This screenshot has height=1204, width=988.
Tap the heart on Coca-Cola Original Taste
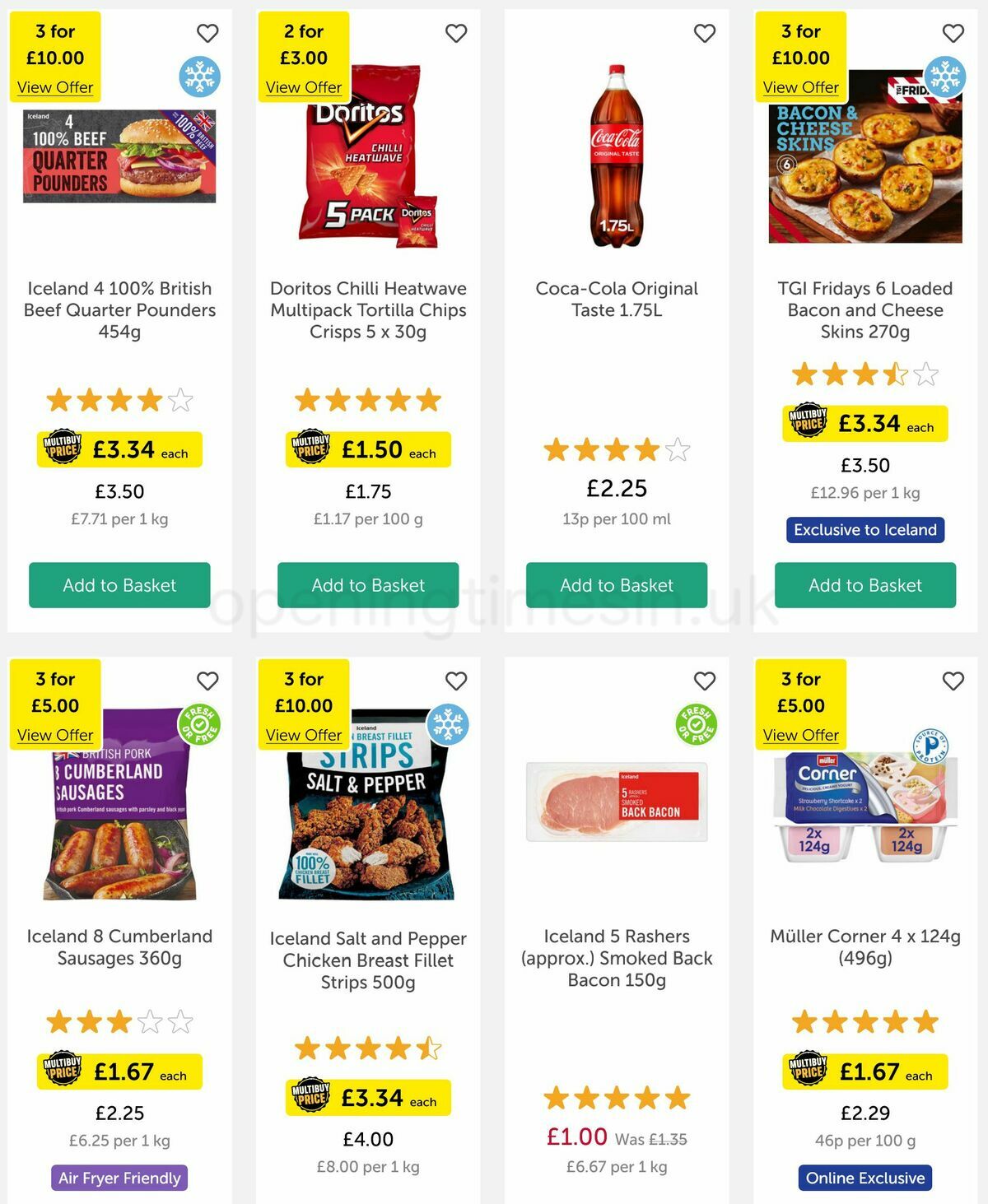coord(705,33)
